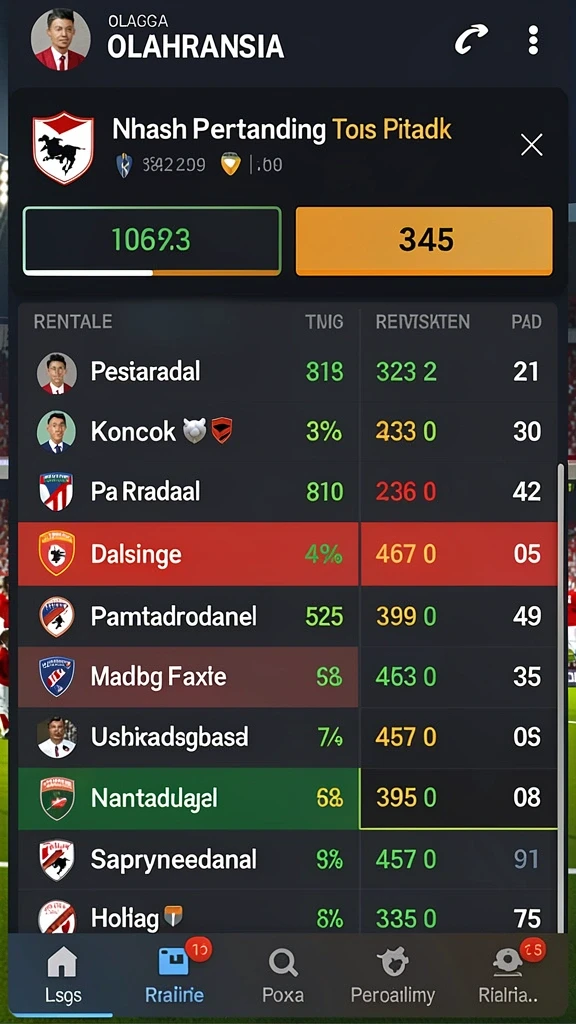The image size is (576, 1024).
Task: Open the Pestaradal row
Action: 287,372
